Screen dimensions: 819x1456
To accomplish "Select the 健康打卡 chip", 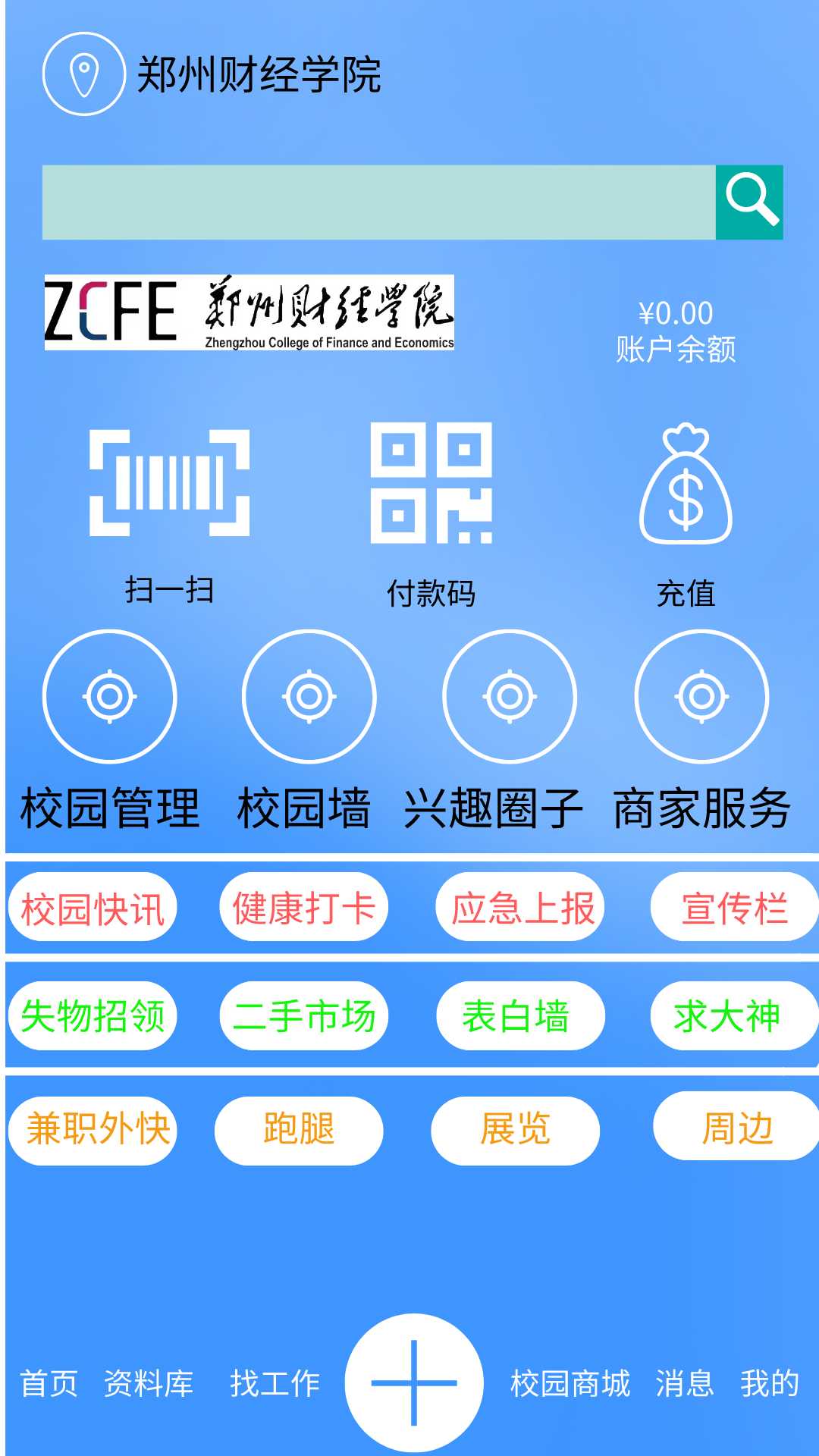I will [x=303, y=907].
